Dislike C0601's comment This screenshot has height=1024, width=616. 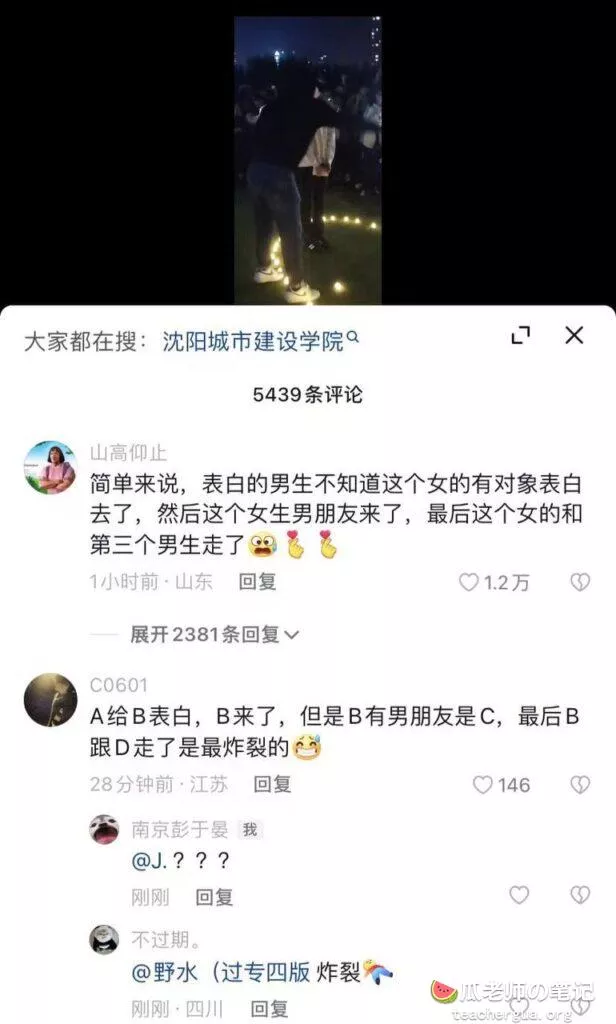point(579,785)
